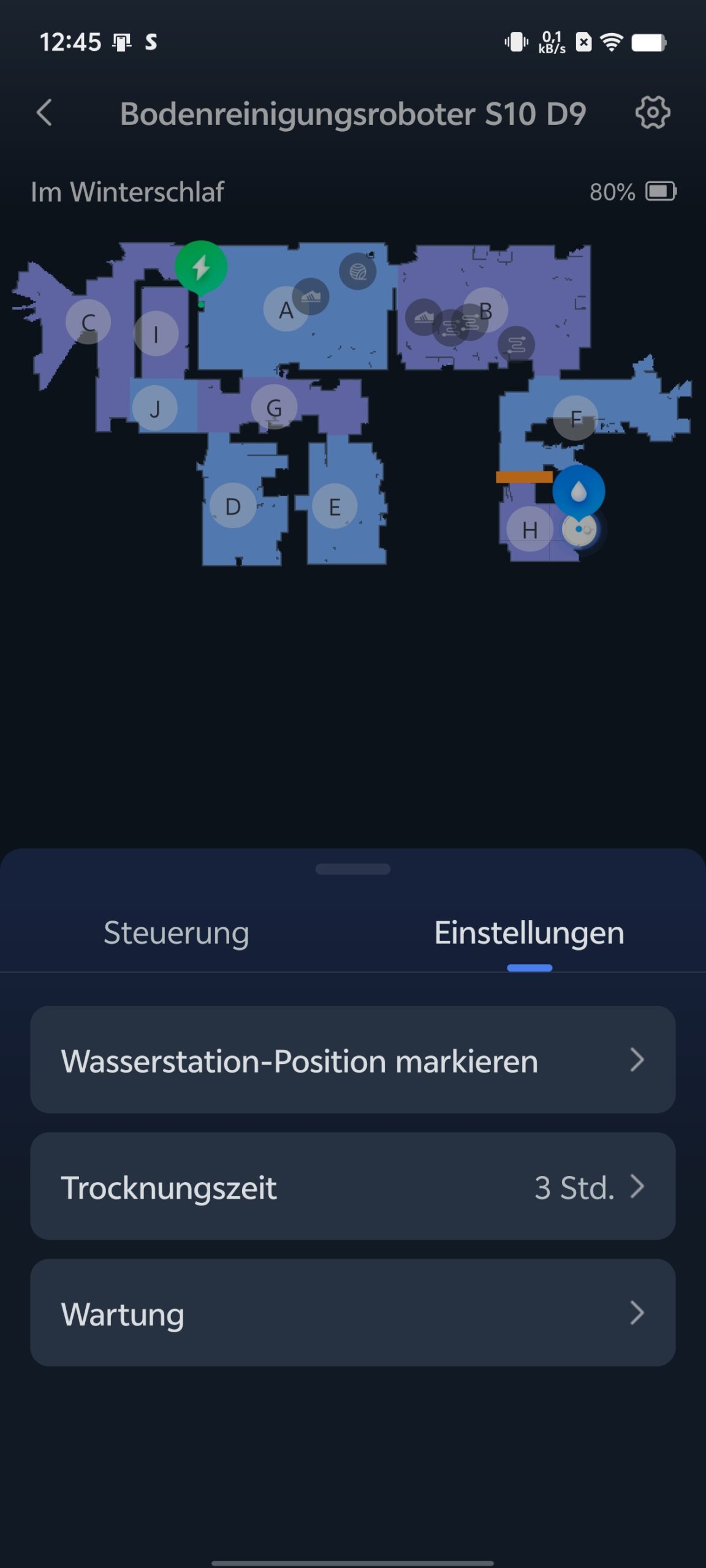Select room C on the map
The width and height of the screenshot is (706, 1568).
pyautogui.click(x=88, y=322)
